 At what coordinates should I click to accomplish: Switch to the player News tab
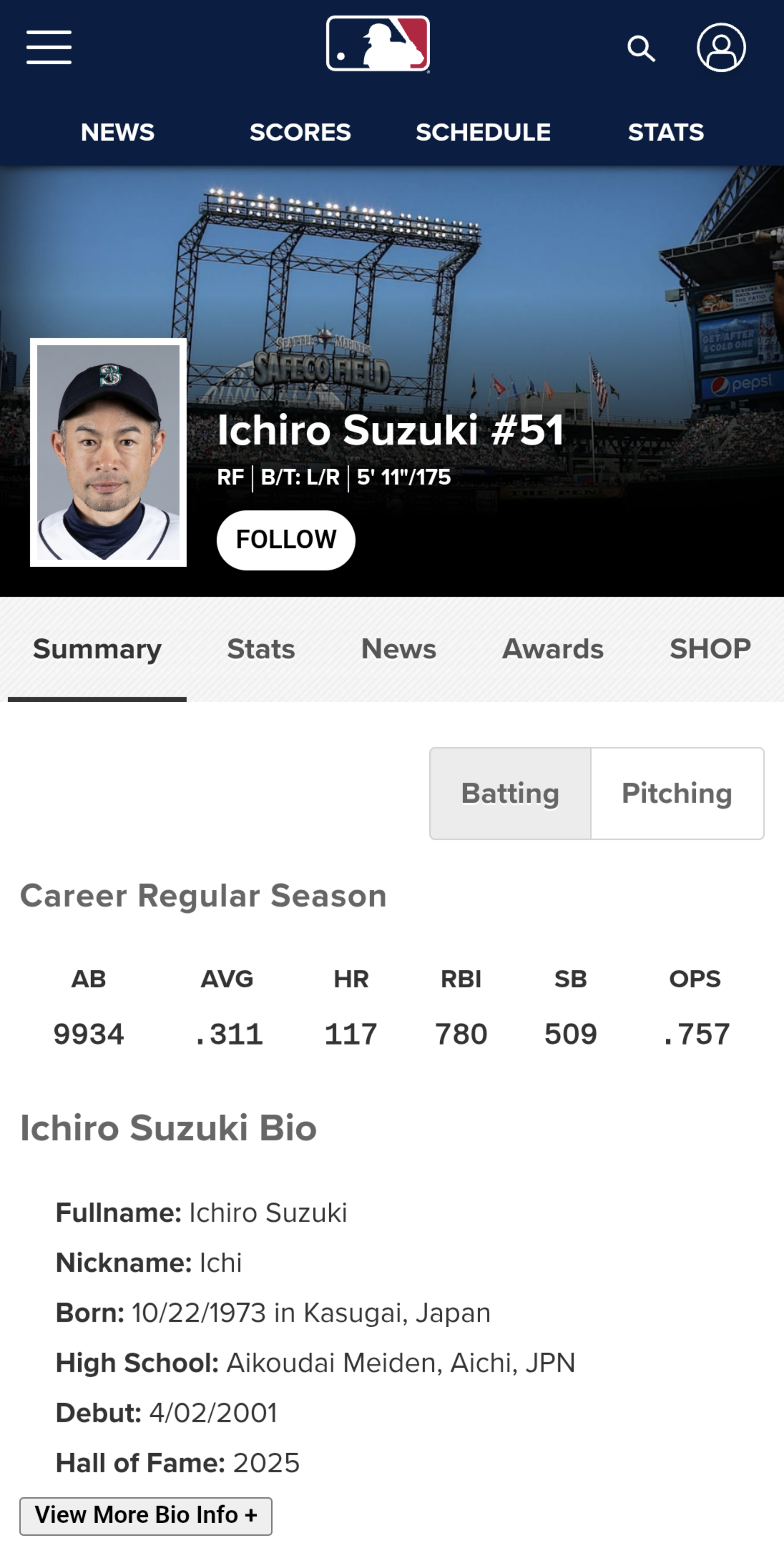pos(399,649)
